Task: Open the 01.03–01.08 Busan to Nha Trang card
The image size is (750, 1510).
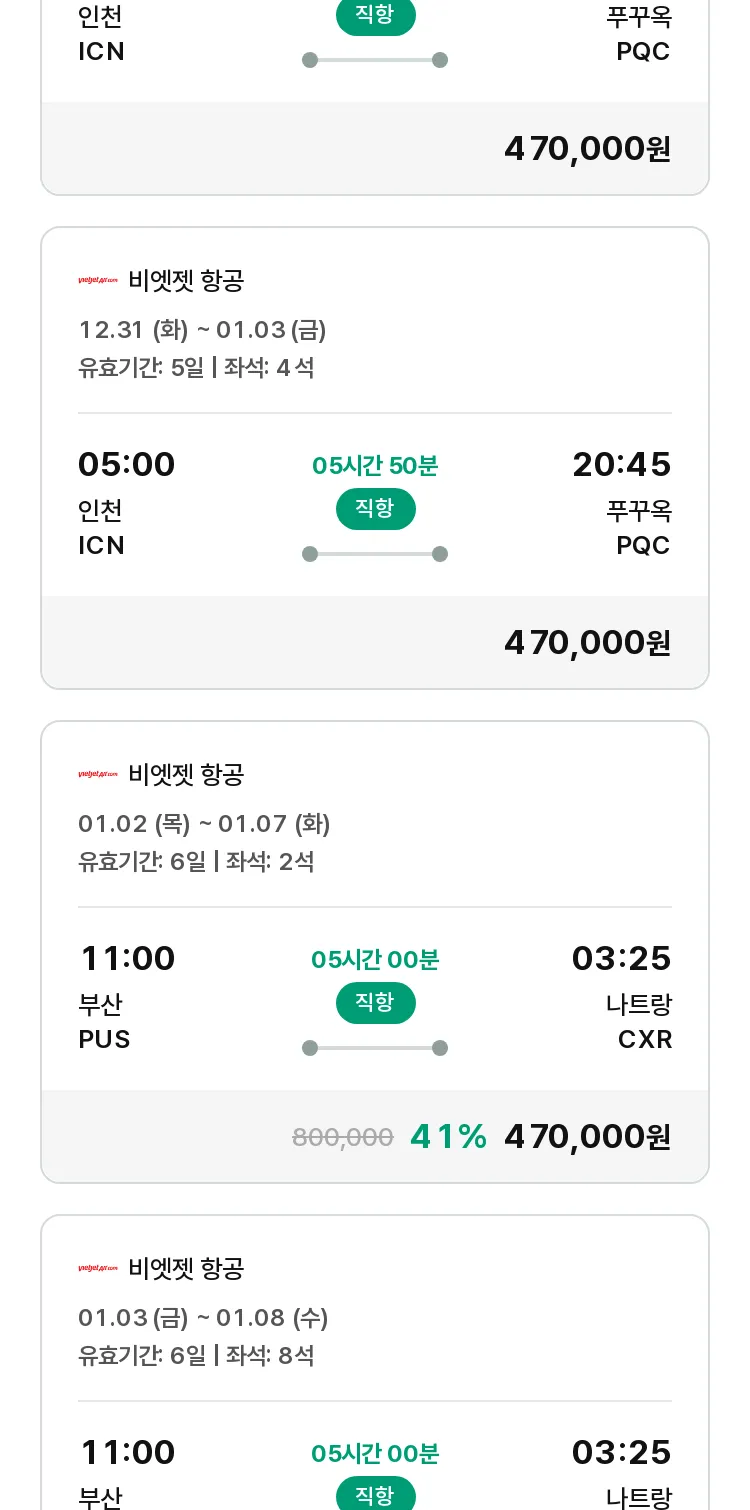Action: 375,1362
